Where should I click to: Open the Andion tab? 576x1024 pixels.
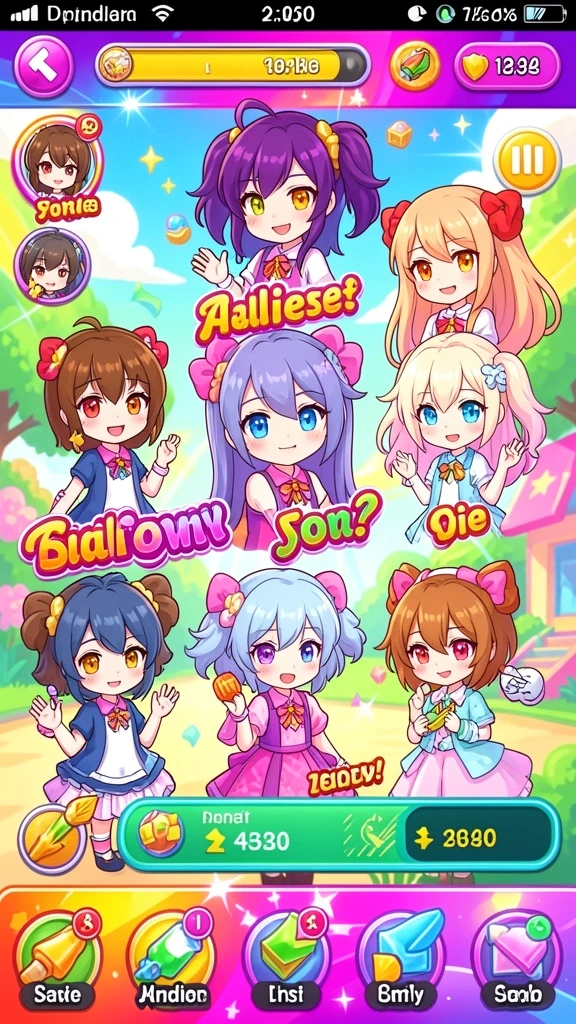click(x=172, y=959)
